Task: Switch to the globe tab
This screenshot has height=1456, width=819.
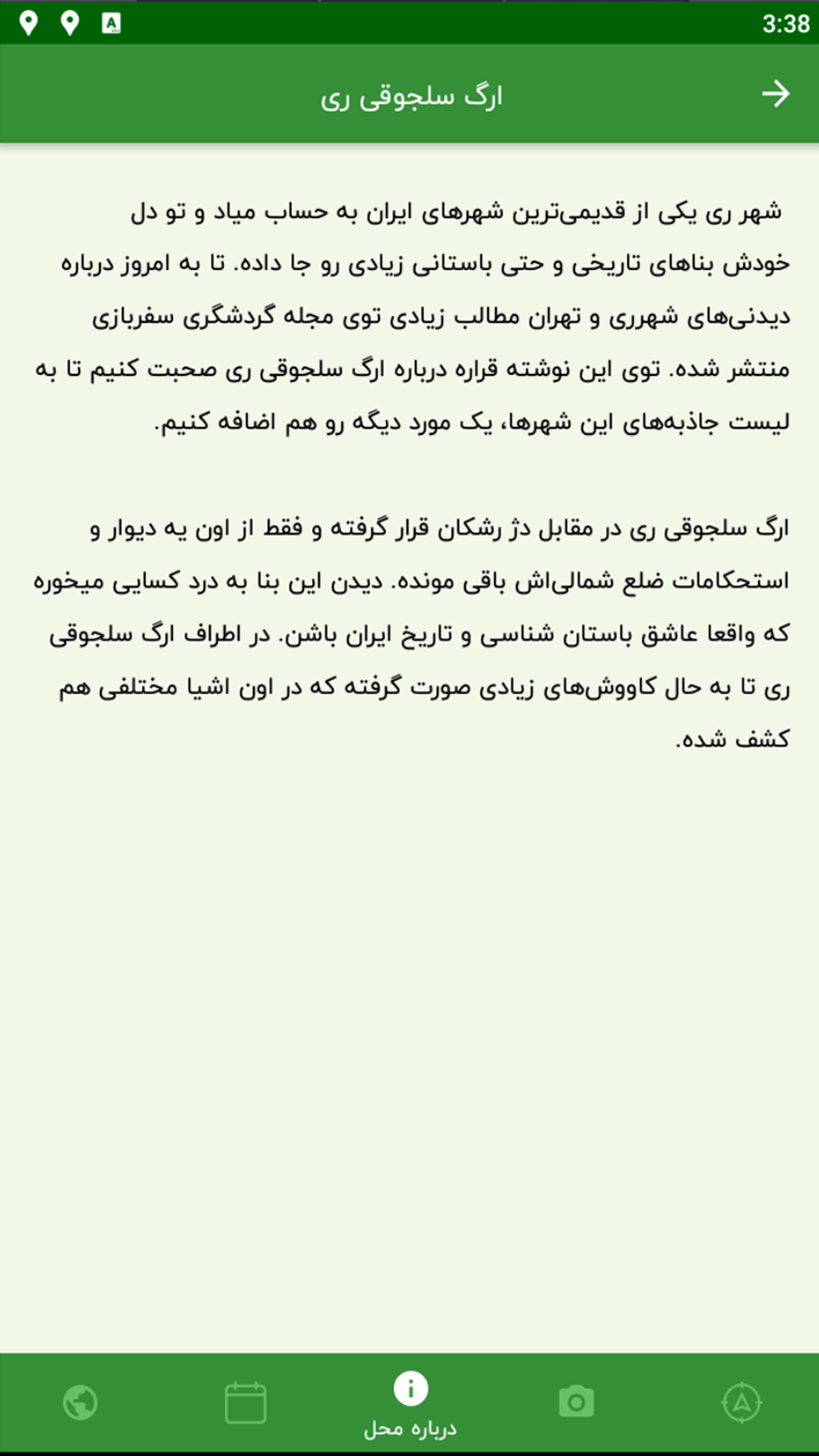Action: pos(81,1402)
